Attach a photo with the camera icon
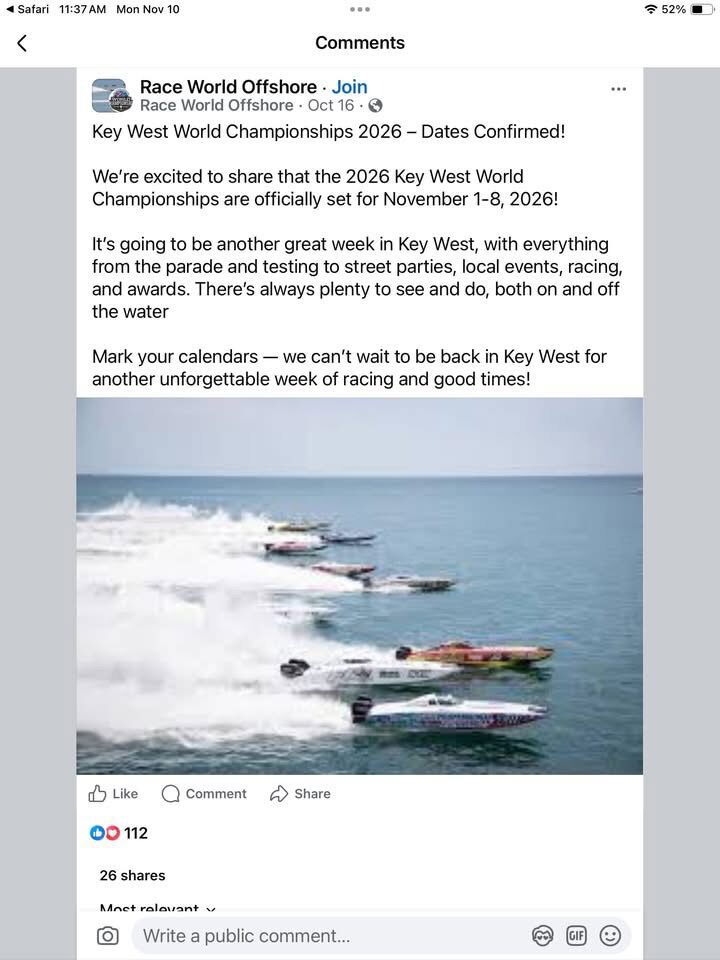The image size is (720, 960). [108, 936]
